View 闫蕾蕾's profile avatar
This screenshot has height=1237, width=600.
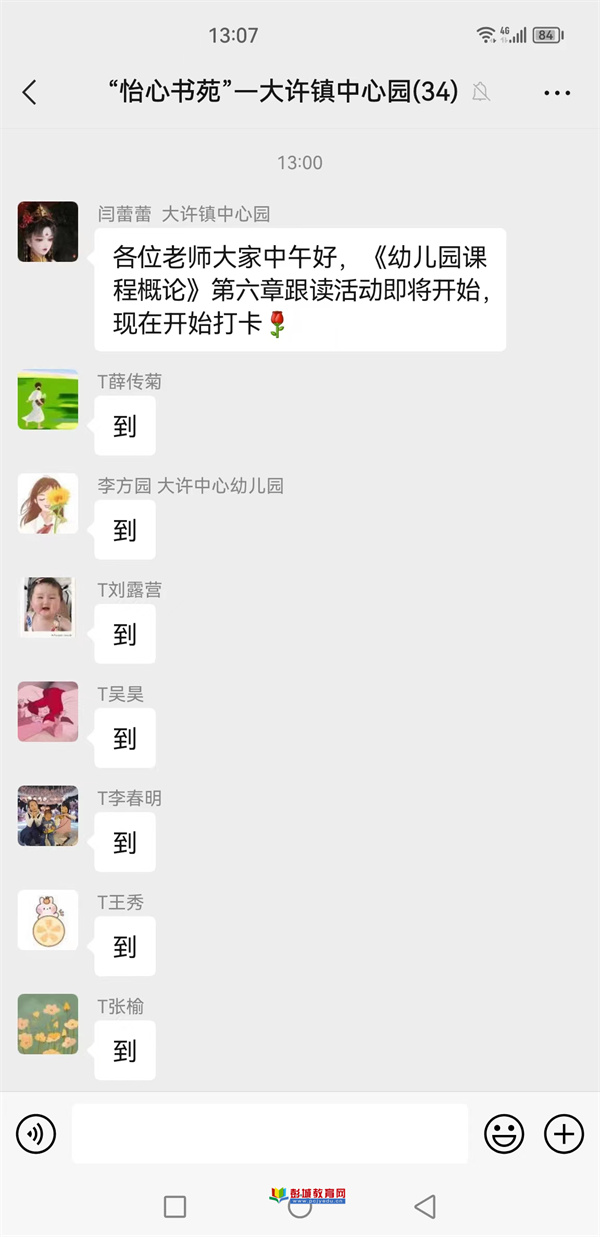pos(48,232)
